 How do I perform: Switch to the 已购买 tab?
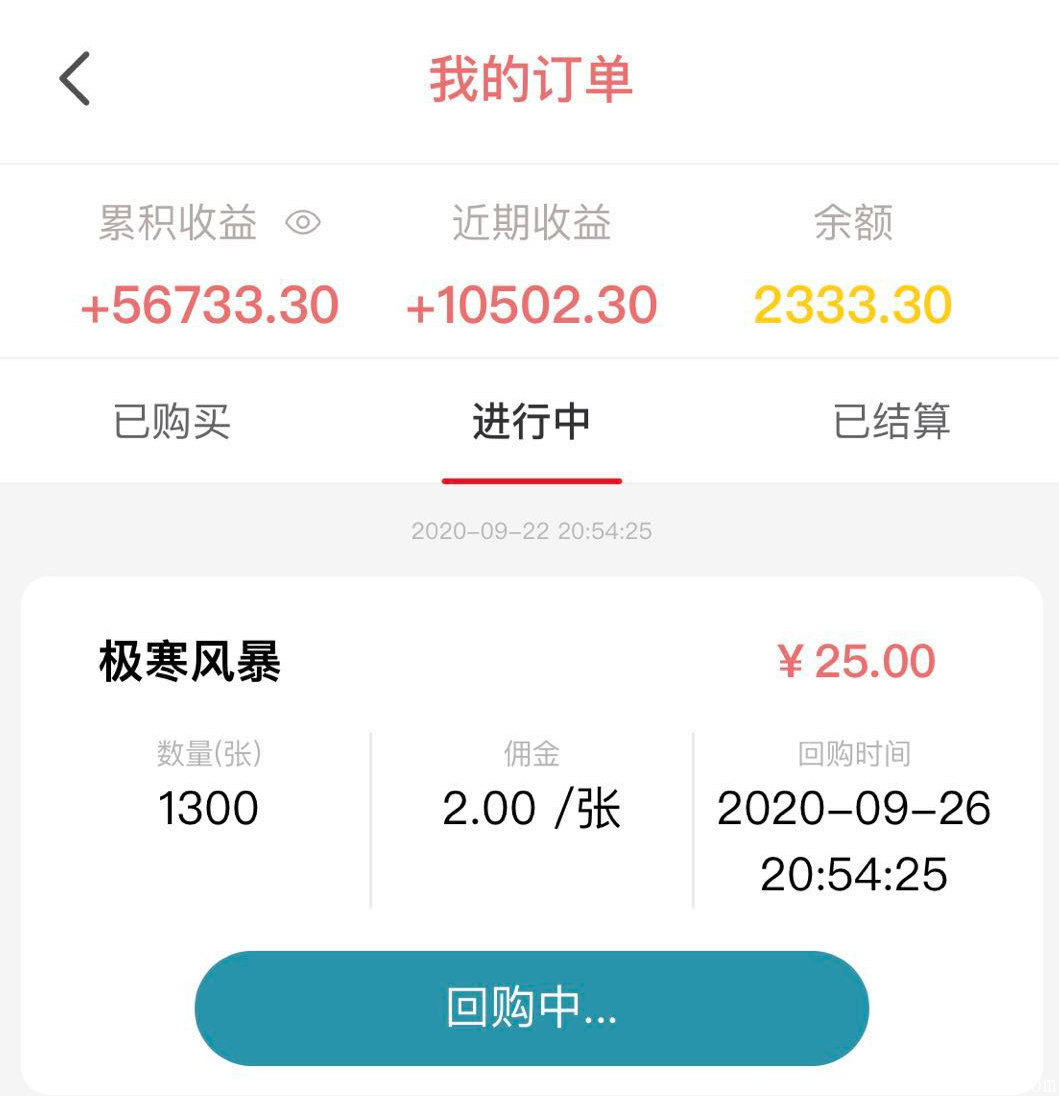[x=170, y=422]
